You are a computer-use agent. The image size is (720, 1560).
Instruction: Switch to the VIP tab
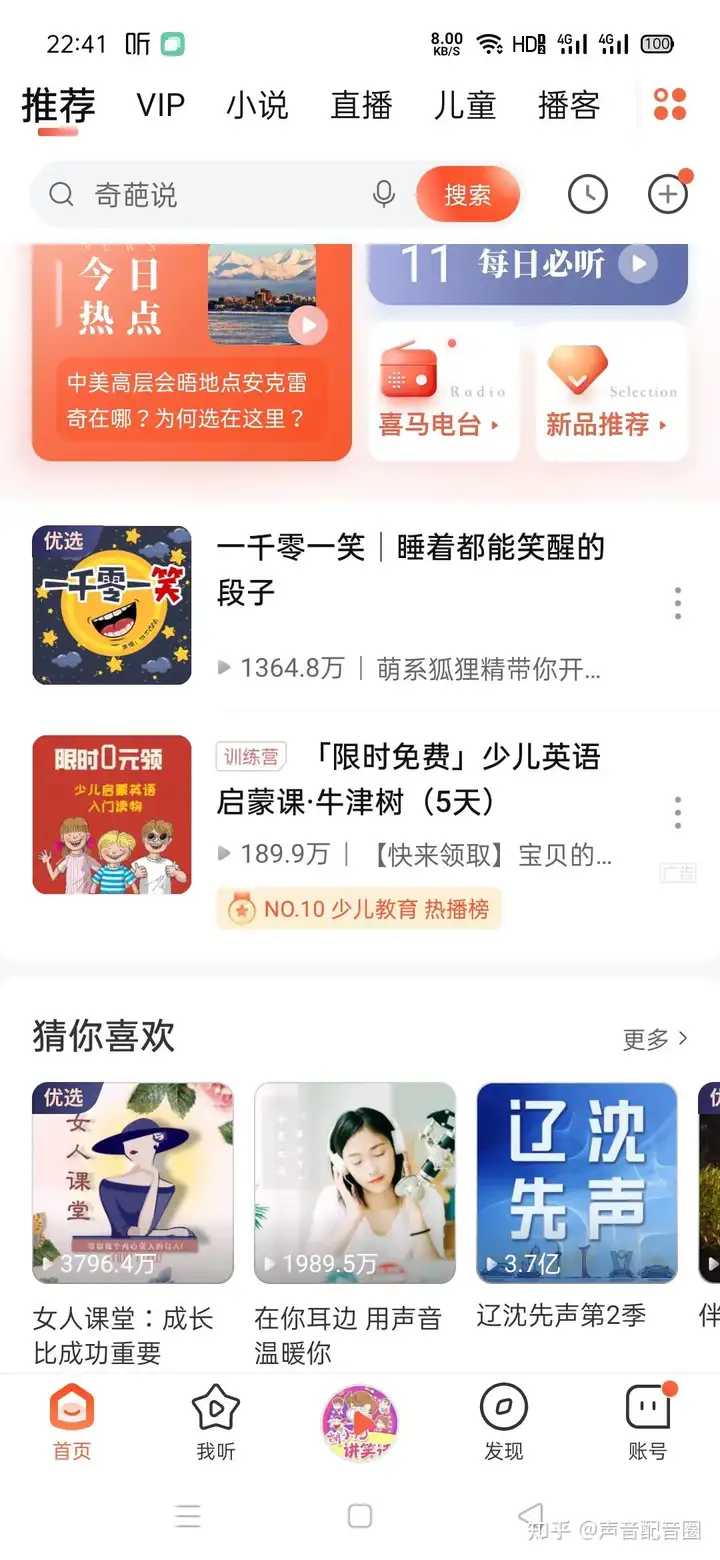[x=161, y=104]
